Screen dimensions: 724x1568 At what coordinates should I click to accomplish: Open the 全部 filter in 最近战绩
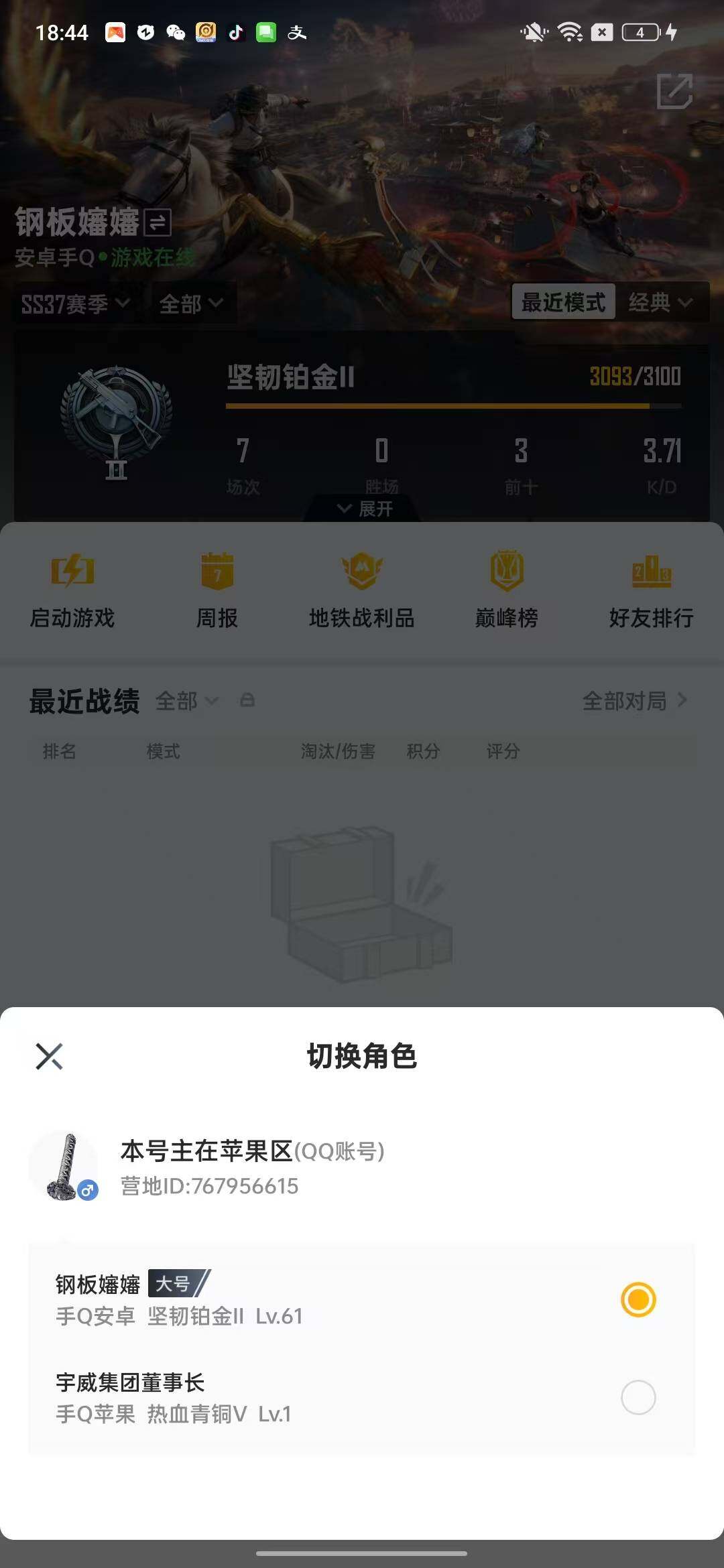[x=186, y=701]
